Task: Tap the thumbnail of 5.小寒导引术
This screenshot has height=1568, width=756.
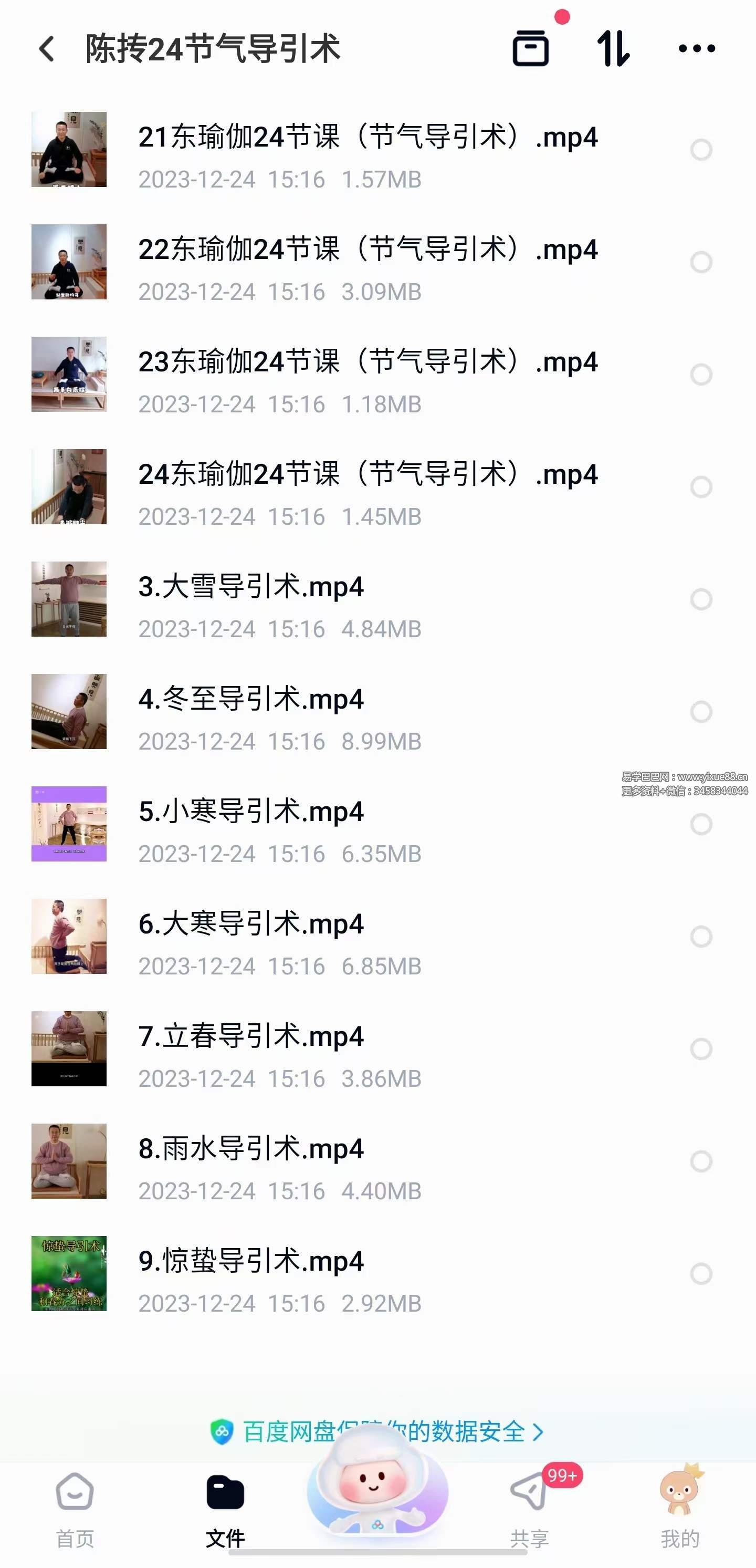Action: point(68,824)
